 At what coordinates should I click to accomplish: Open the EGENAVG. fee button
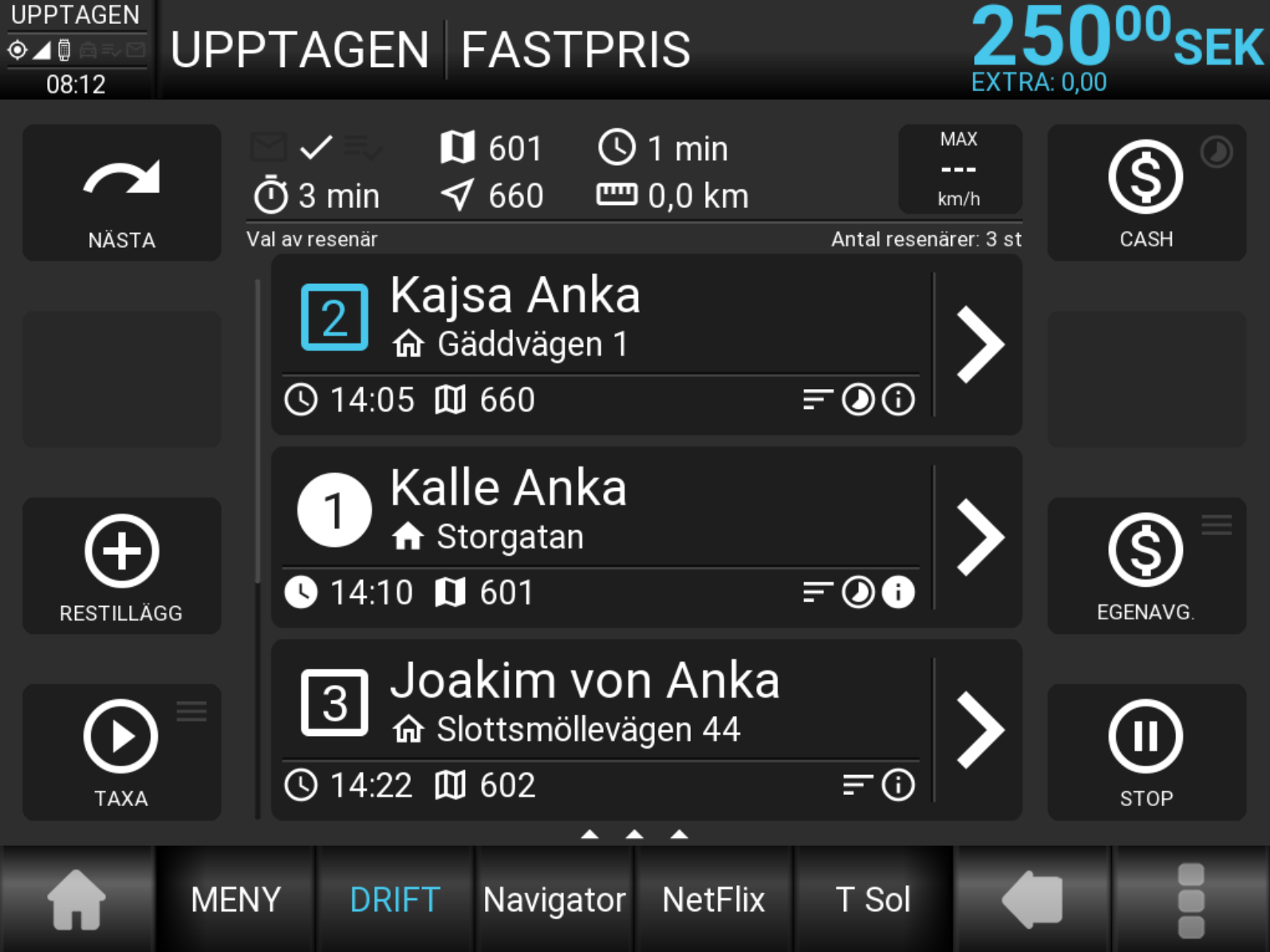[1146, 566]
